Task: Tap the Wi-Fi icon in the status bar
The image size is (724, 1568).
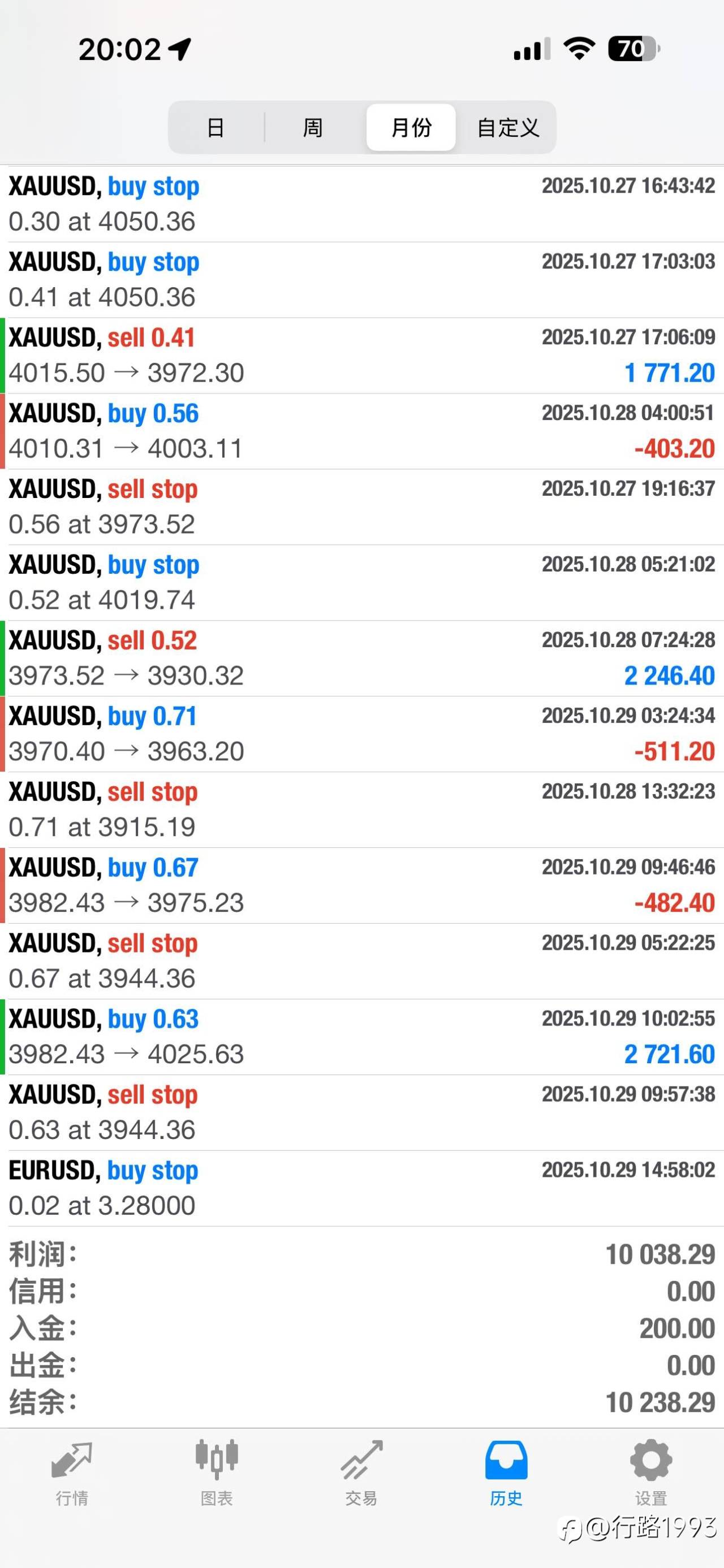Action: click(x=579, y=49)
